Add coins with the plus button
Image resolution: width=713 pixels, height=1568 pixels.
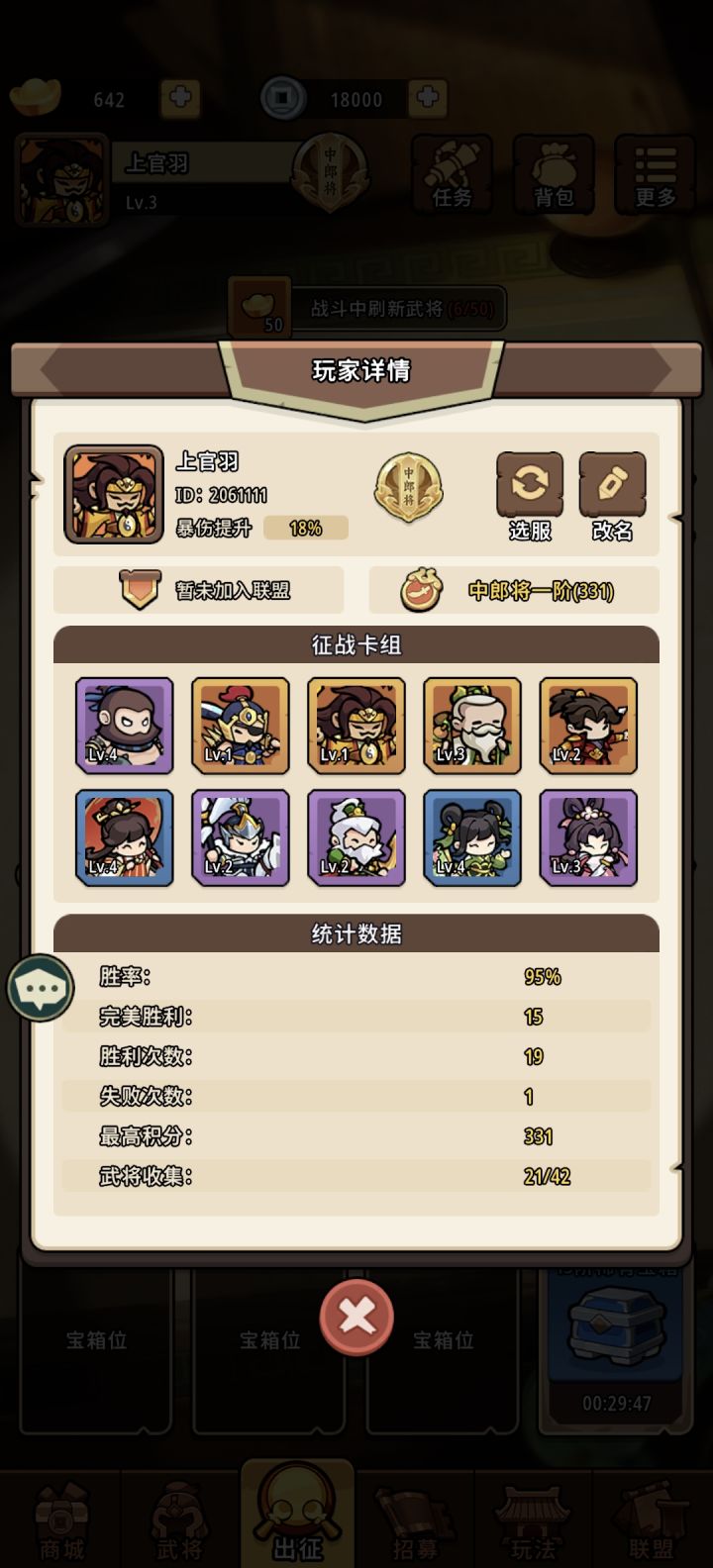(x=426, y=98)
